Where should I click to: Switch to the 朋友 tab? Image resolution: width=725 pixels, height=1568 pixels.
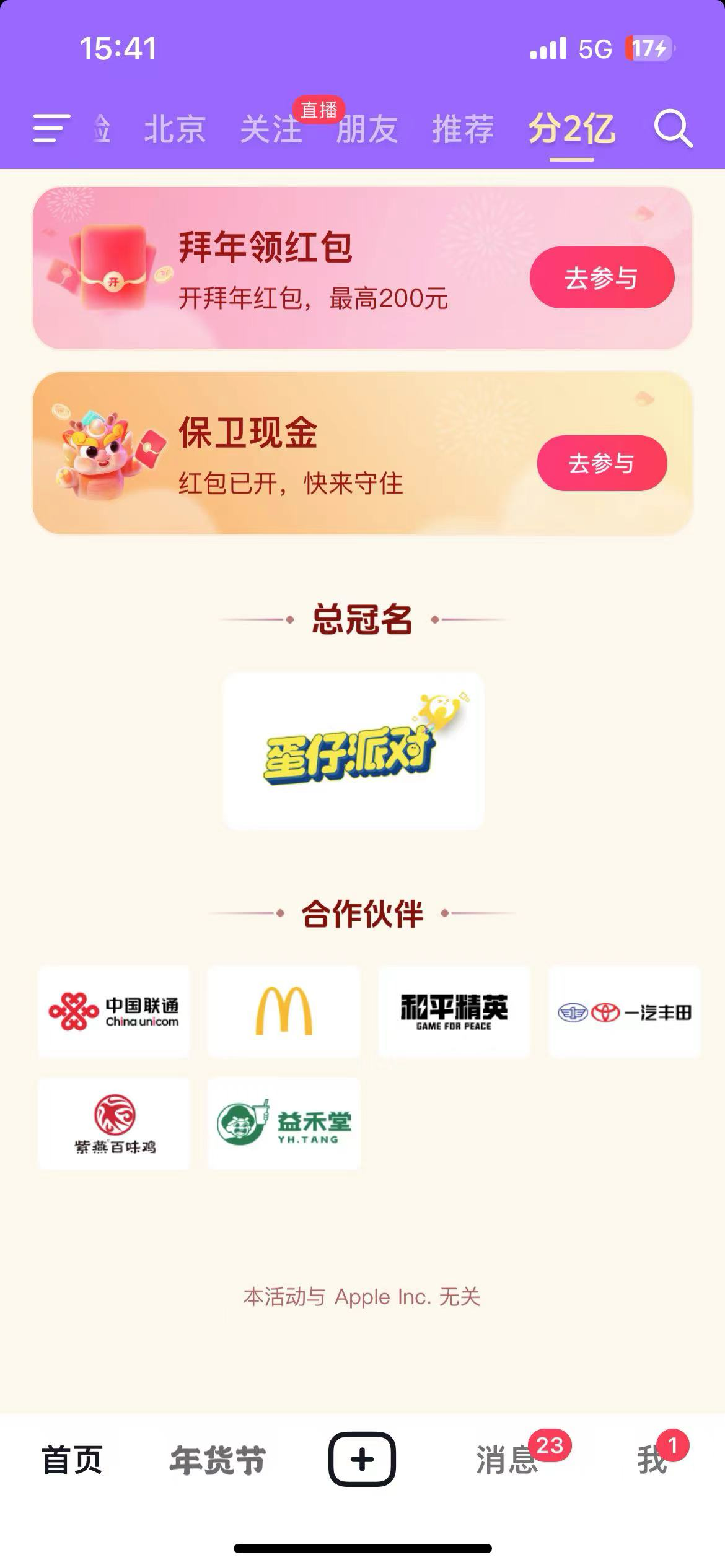[x=367, y=129]
